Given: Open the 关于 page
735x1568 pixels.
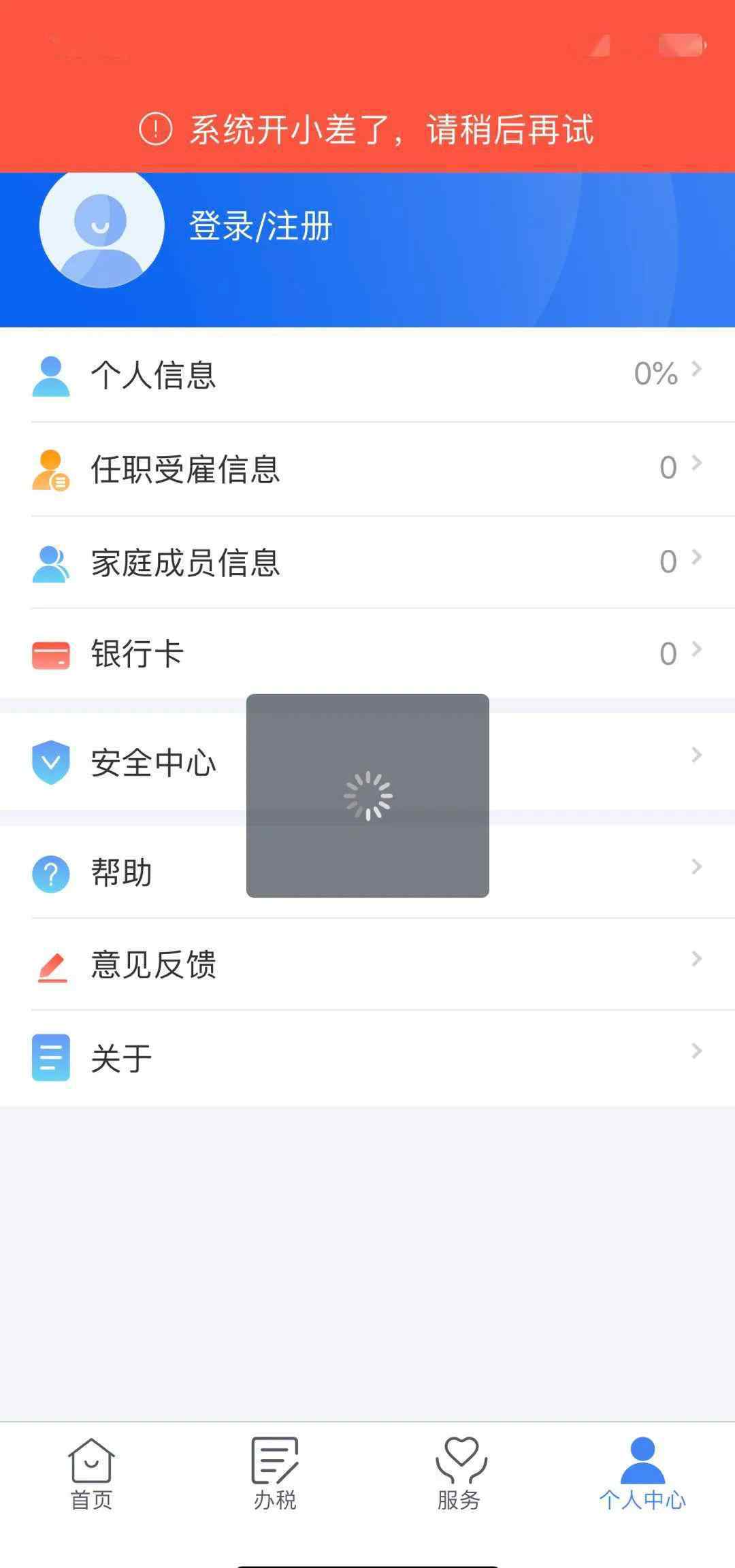Looking at the screenshot, I should (x=367, y=1058).
